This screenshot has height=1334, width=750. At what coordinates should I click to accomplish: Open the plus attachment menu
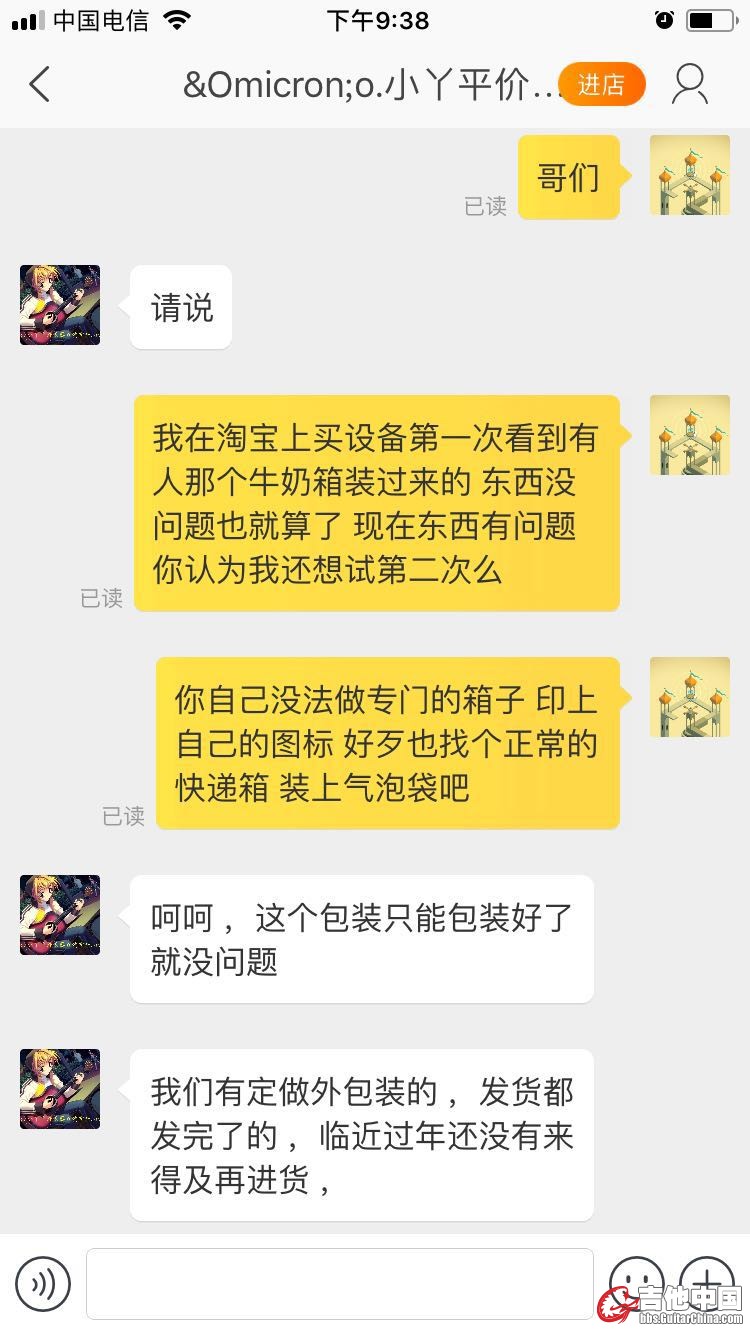(x=707, y=1282)
